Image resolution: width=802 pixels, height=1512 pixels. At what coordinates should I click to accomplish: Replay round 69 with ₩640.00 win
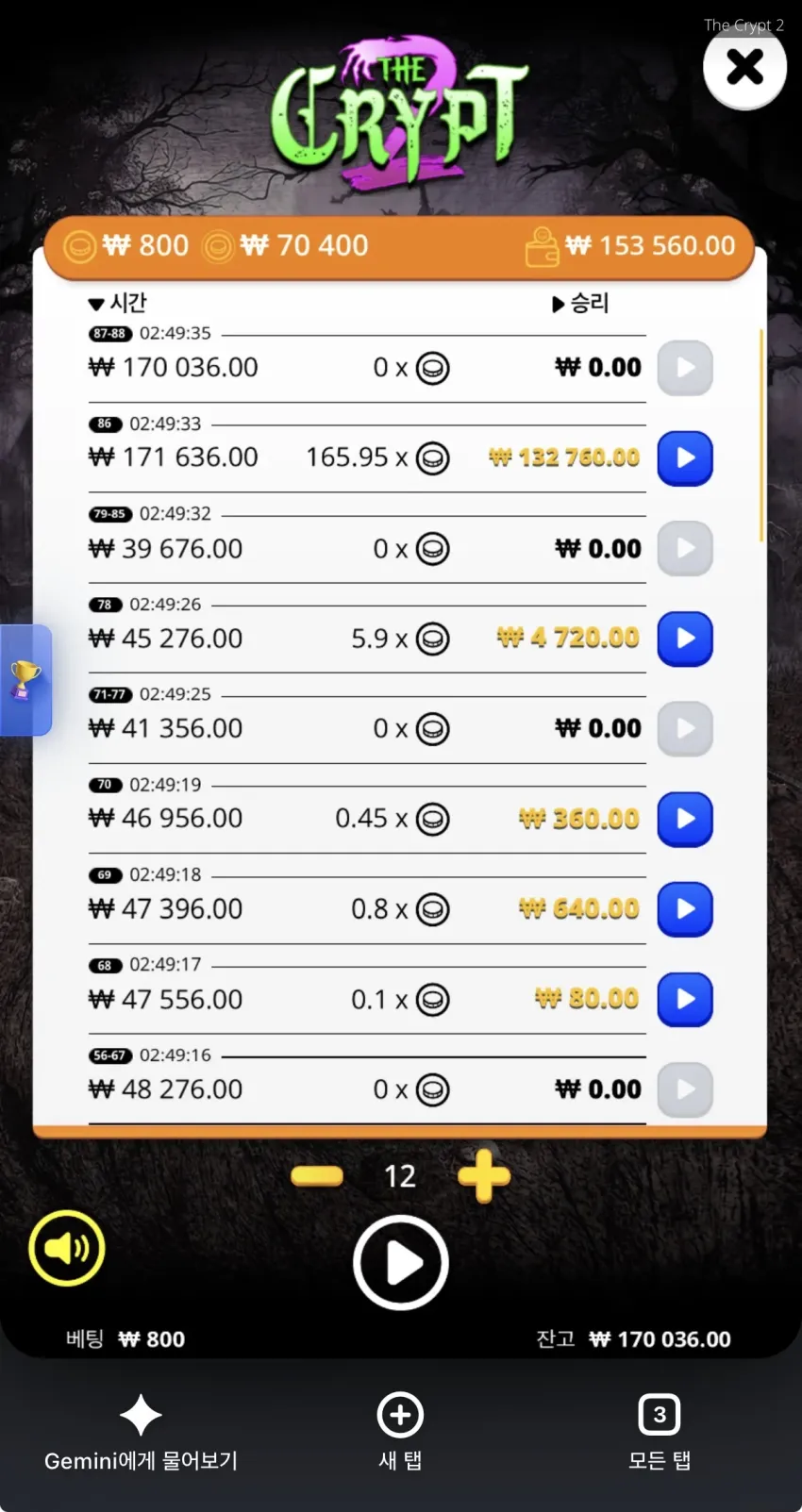pyautogui.click(x=685, y=909)
